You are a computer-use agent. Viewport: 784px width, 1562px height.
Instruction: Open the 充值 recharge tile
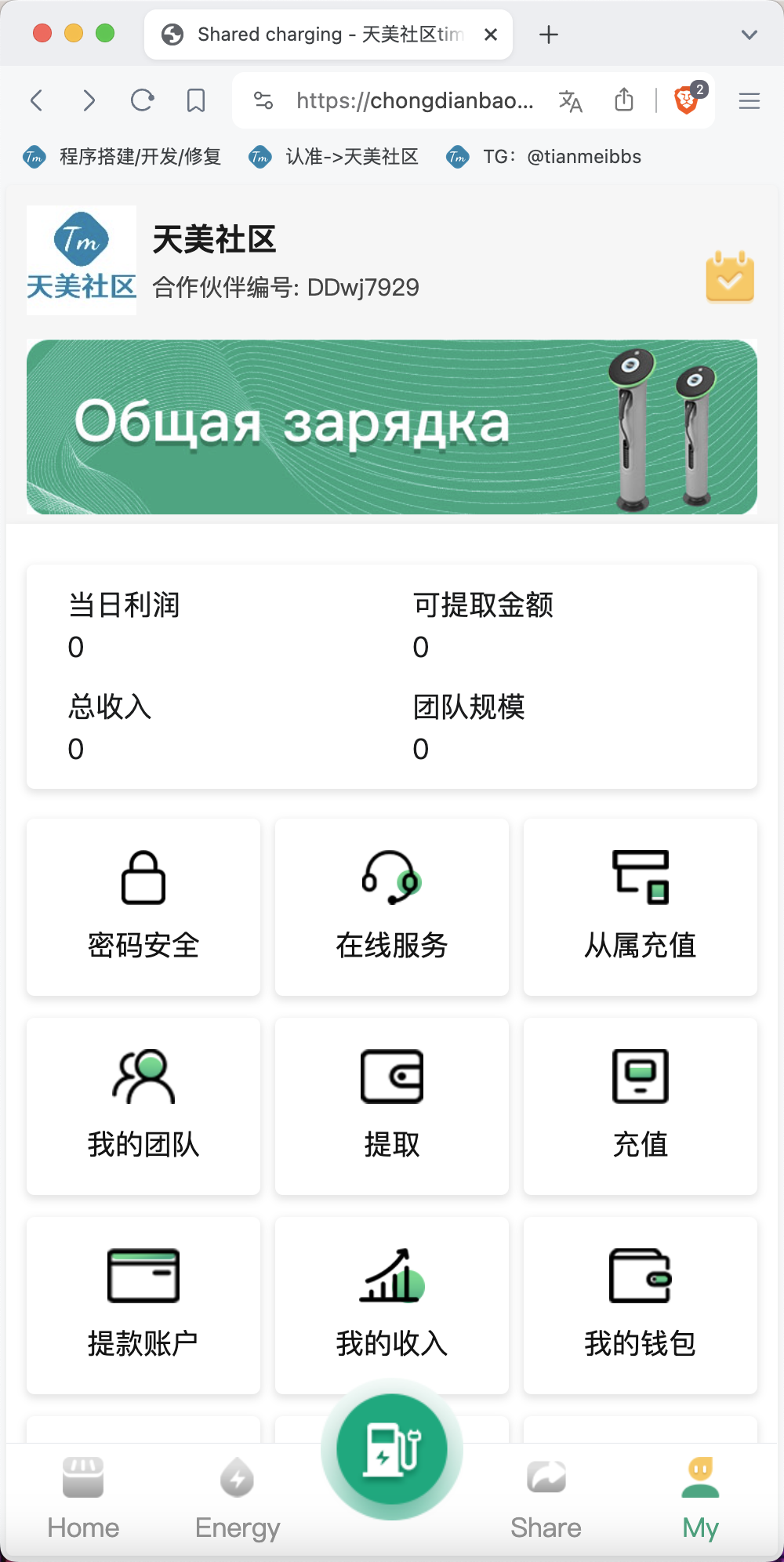tap(641, 1106)
